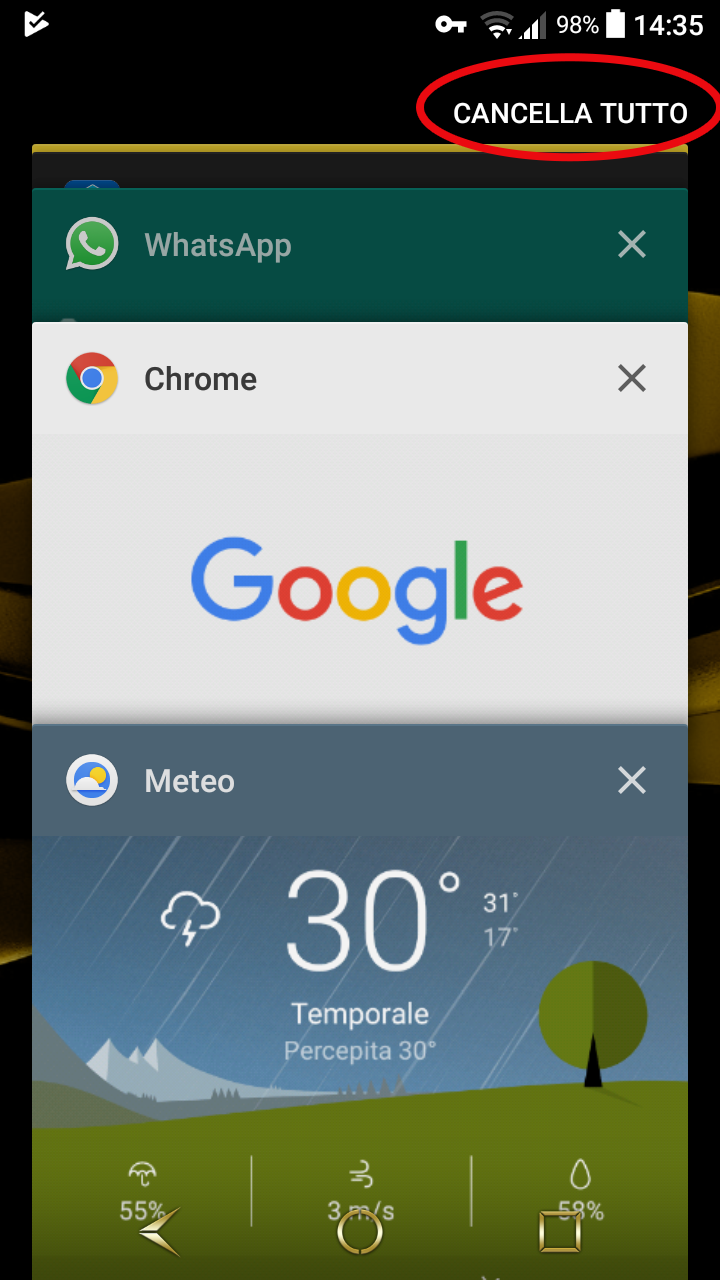Open the Chrome card showing Google
This screenshot has width=720, height=1280.
tap(357, 590)
